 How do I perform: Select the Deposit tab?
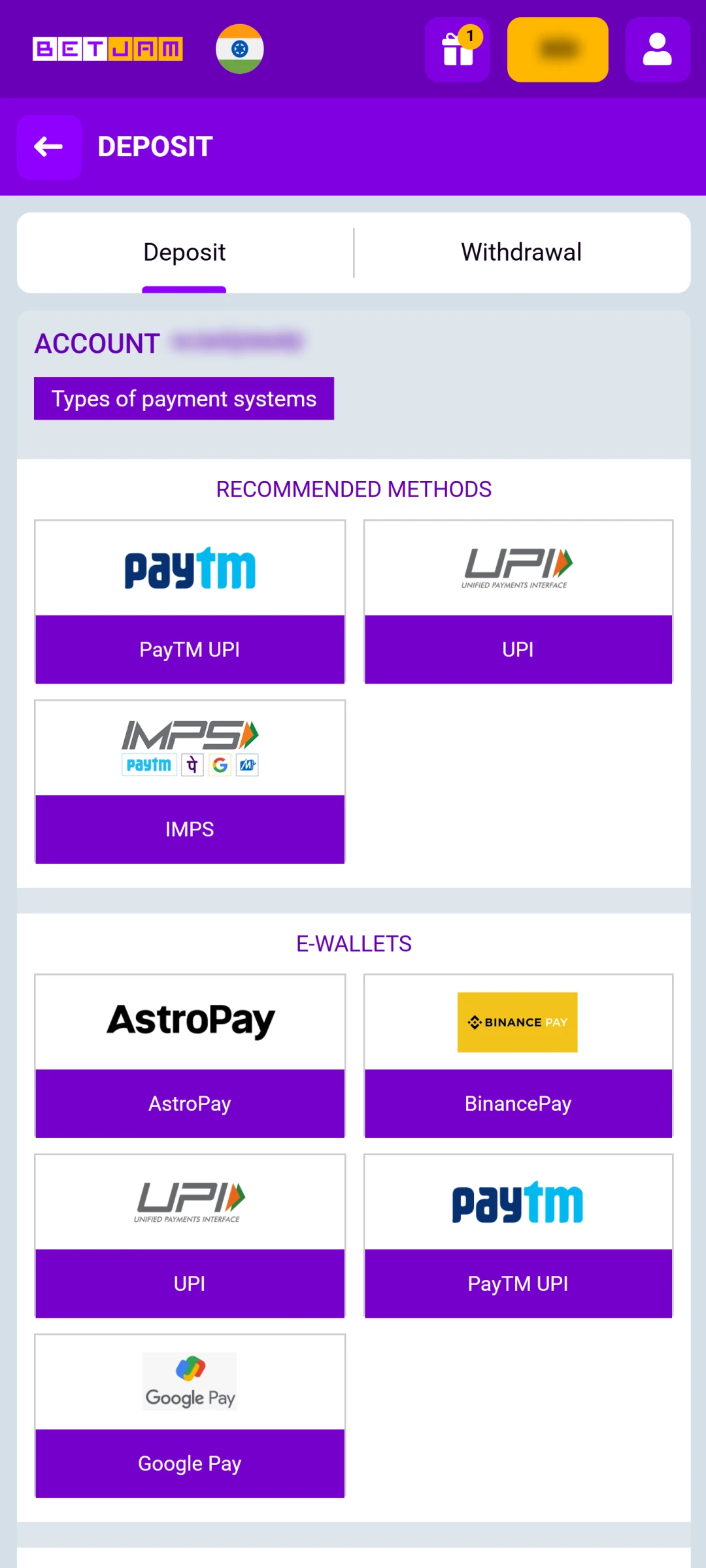[184, 252]
